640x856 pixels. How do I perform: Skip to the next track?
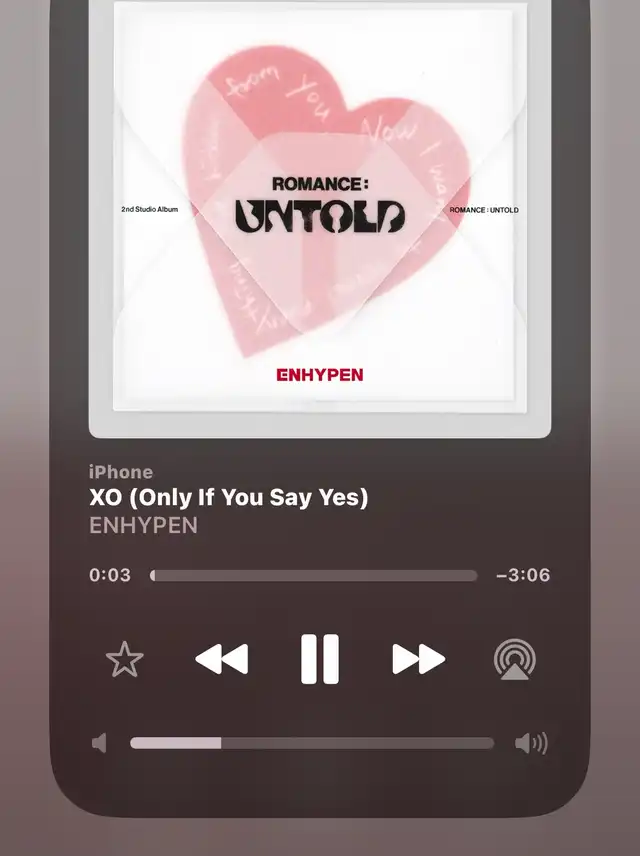[x=418, y=659]
